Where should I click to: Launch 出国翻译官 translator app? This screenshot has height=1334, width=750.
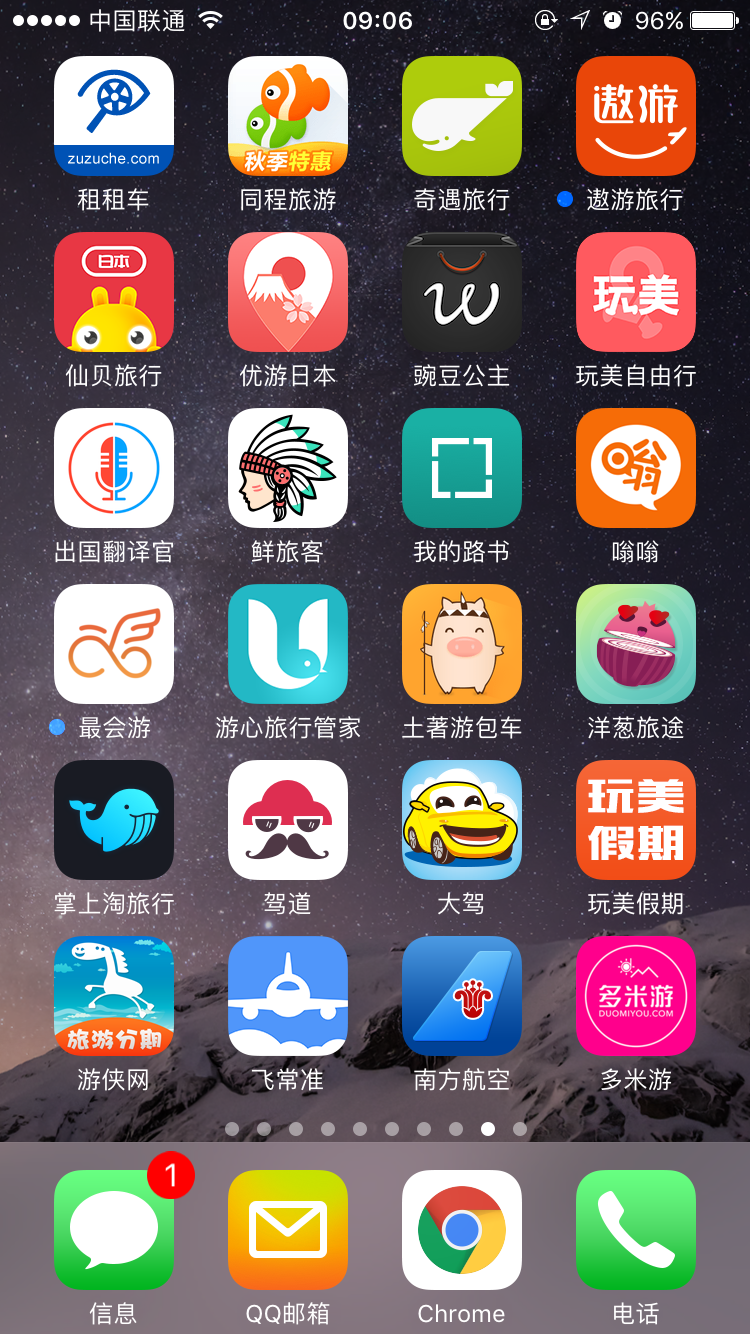114,468
